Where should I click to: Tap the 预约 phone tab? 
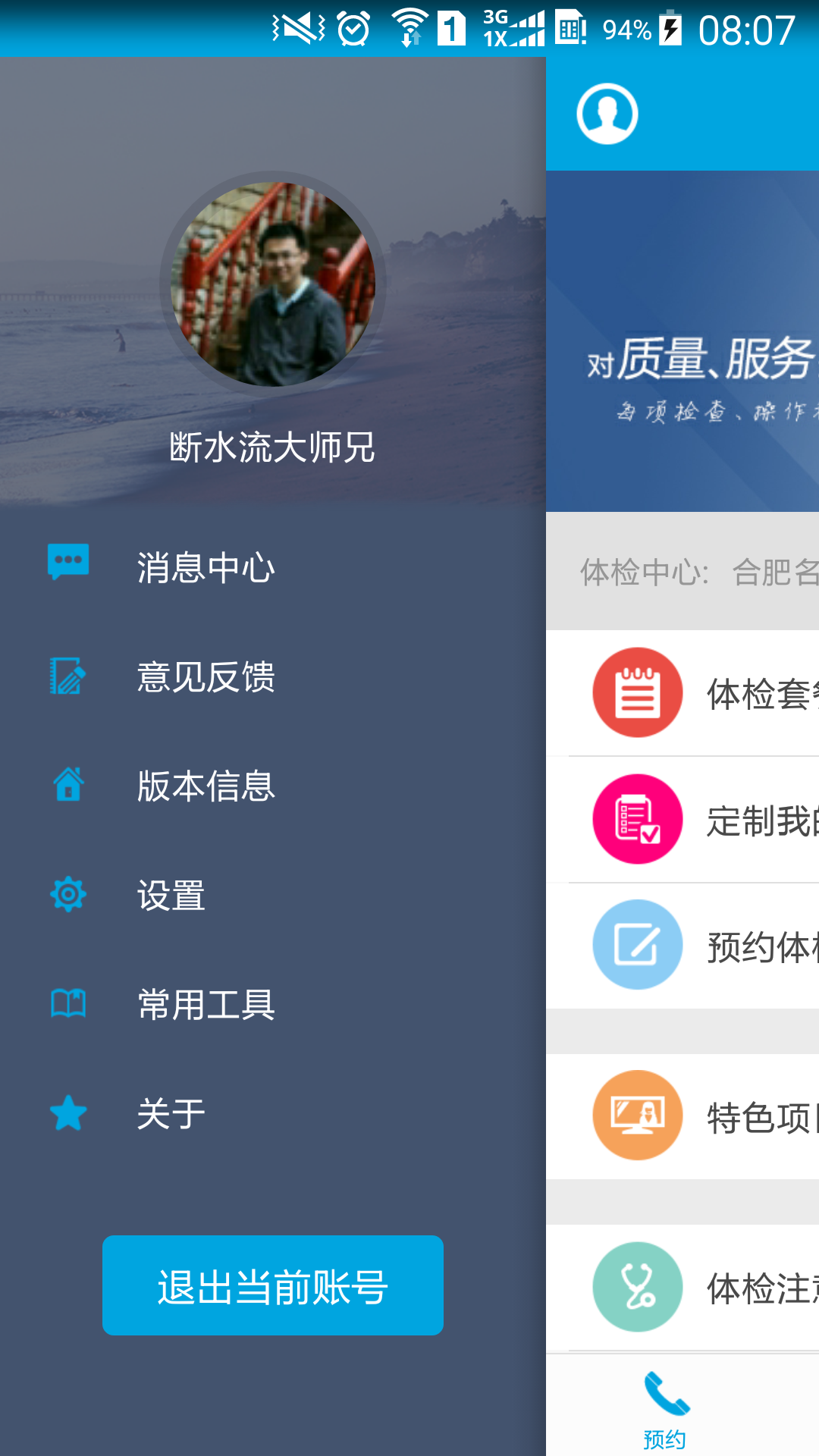click(x=666, y=1408)
